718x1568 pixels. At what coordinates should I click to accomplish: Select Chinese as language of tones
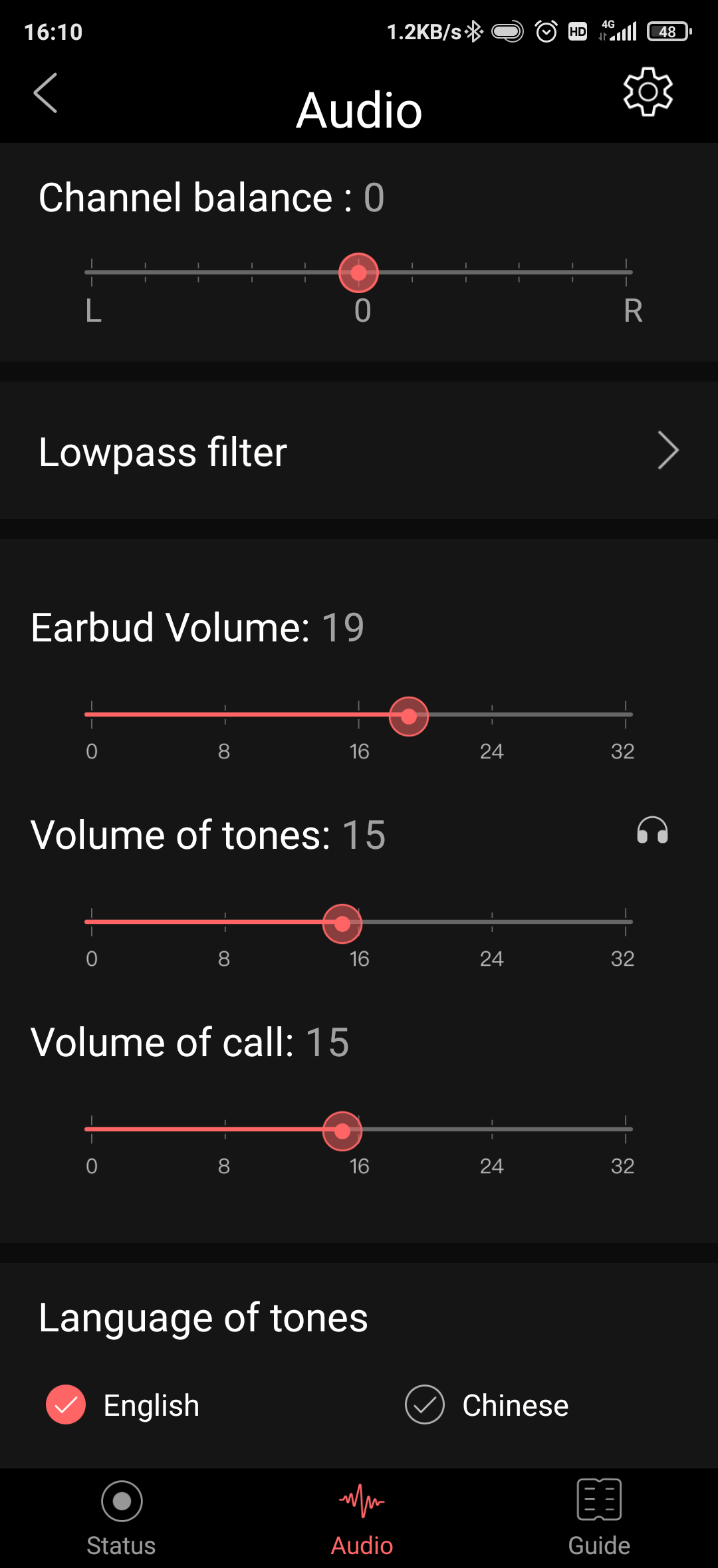[425, 1404]
